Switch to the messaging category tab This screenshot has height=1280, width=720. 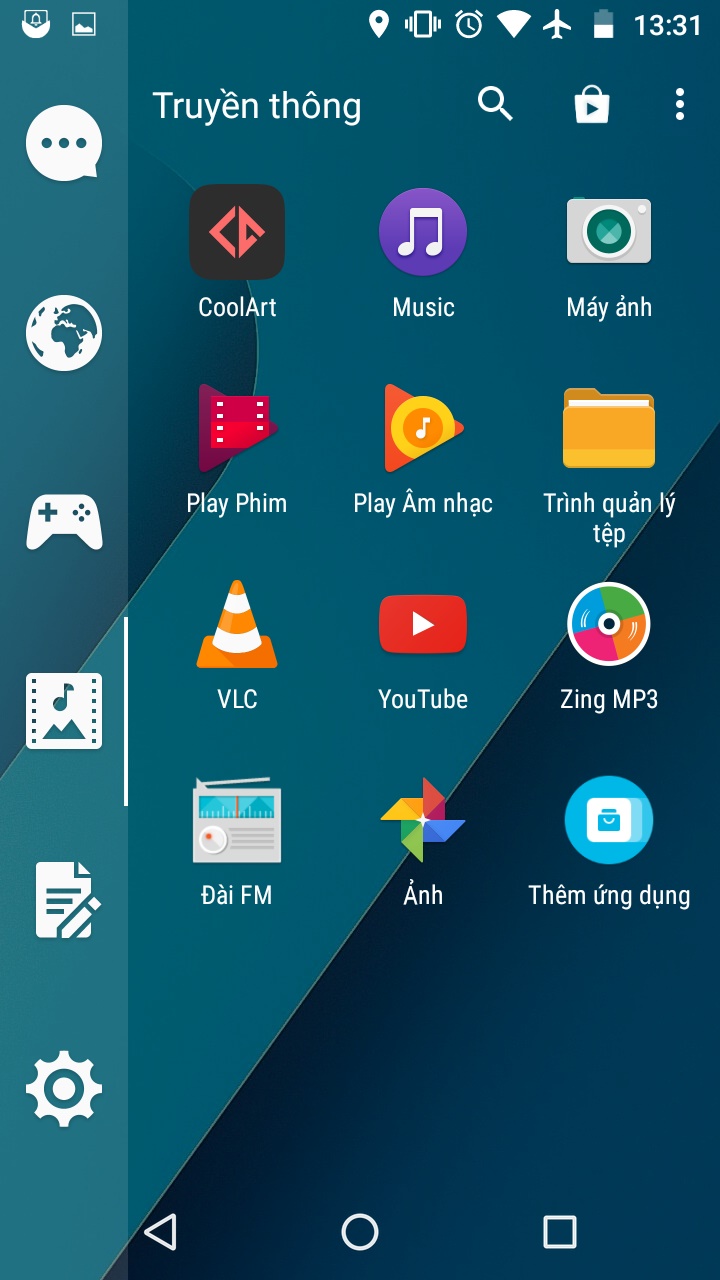(x=64, y=143)
